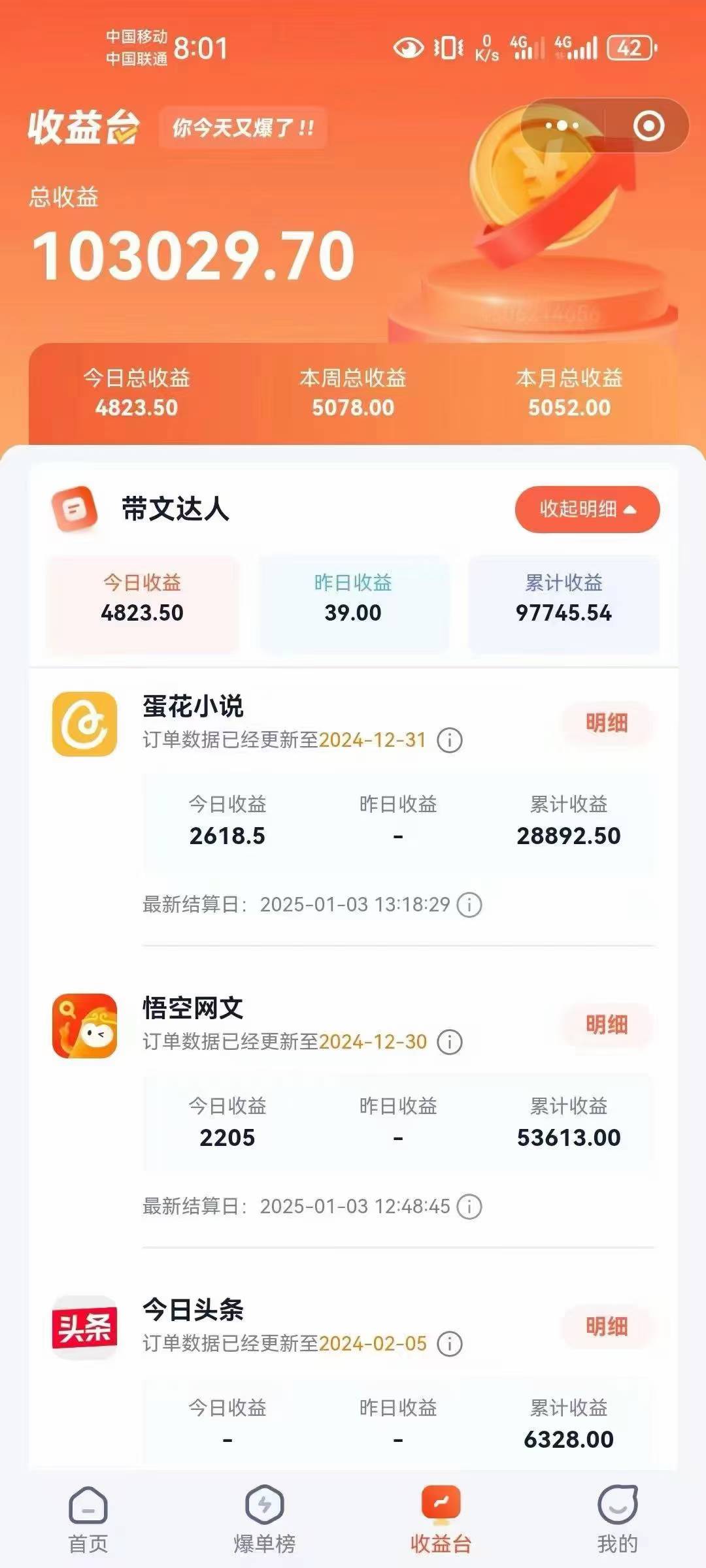Screen dimensions: 706x1568
Task: Tap the 你今天又爆了 badge
Action: coord(241,127)
